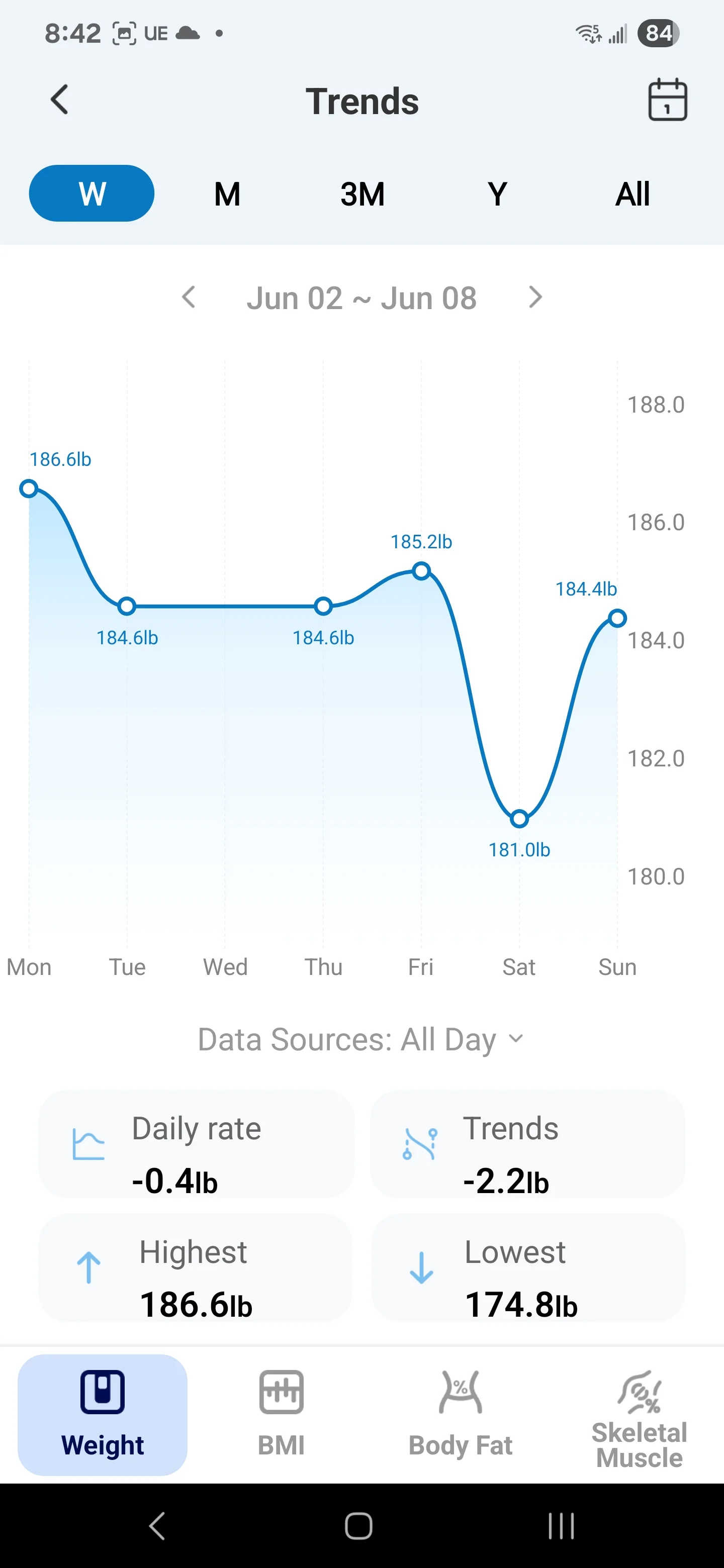Go back from the Trends screen
Viewport: 724px width, 1568px height.
point(59,100)
